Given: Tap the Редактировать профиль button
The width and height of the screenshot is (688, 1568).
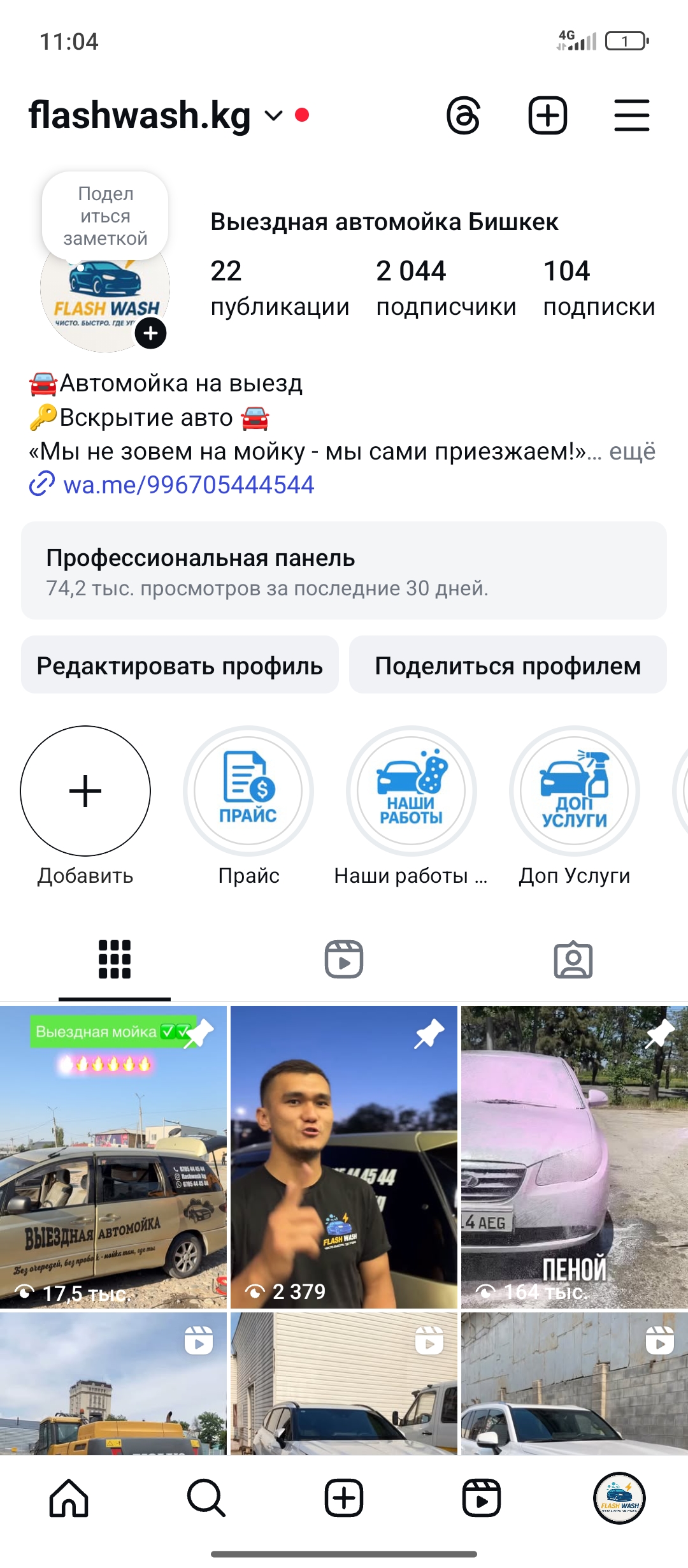Looking at the screenshot, I should 180,665.
